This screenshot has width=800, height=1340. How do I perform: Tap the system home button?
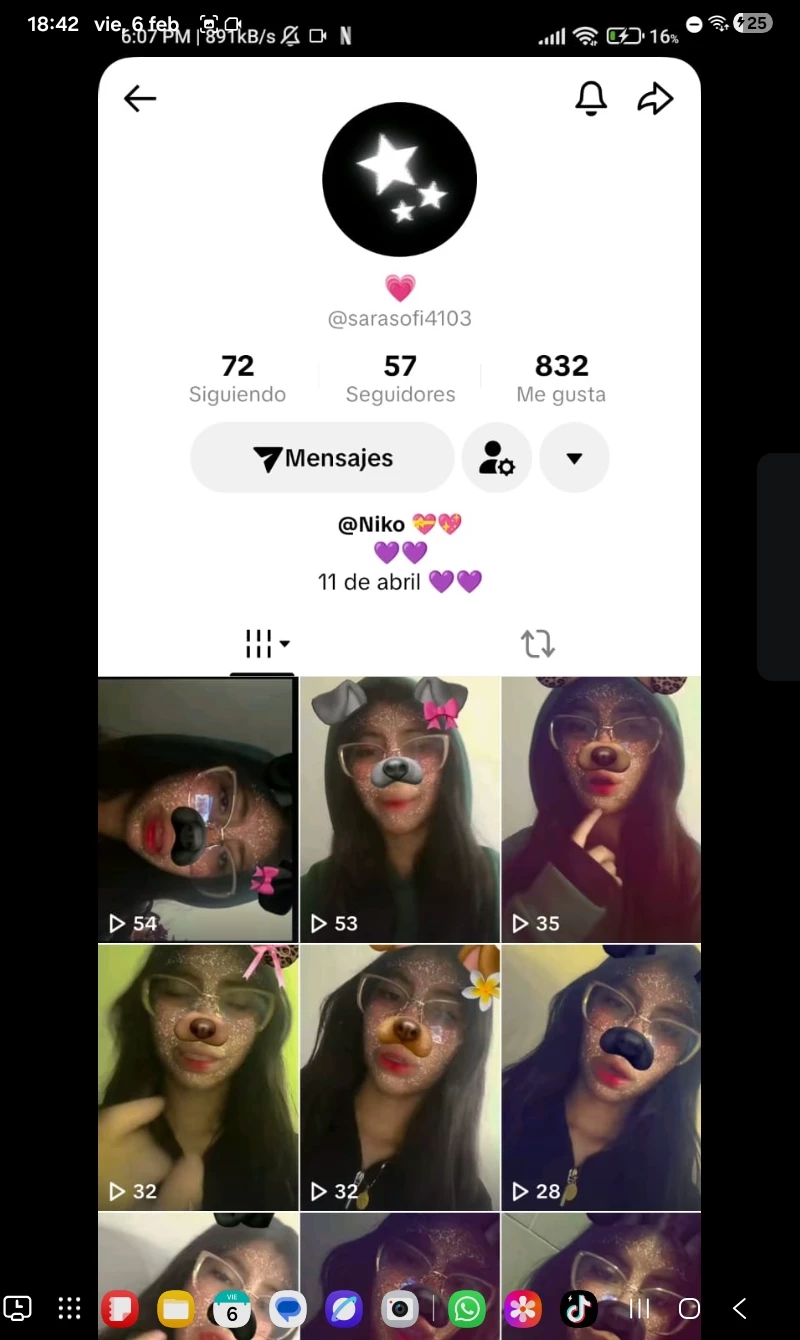tap(689, 1308)
